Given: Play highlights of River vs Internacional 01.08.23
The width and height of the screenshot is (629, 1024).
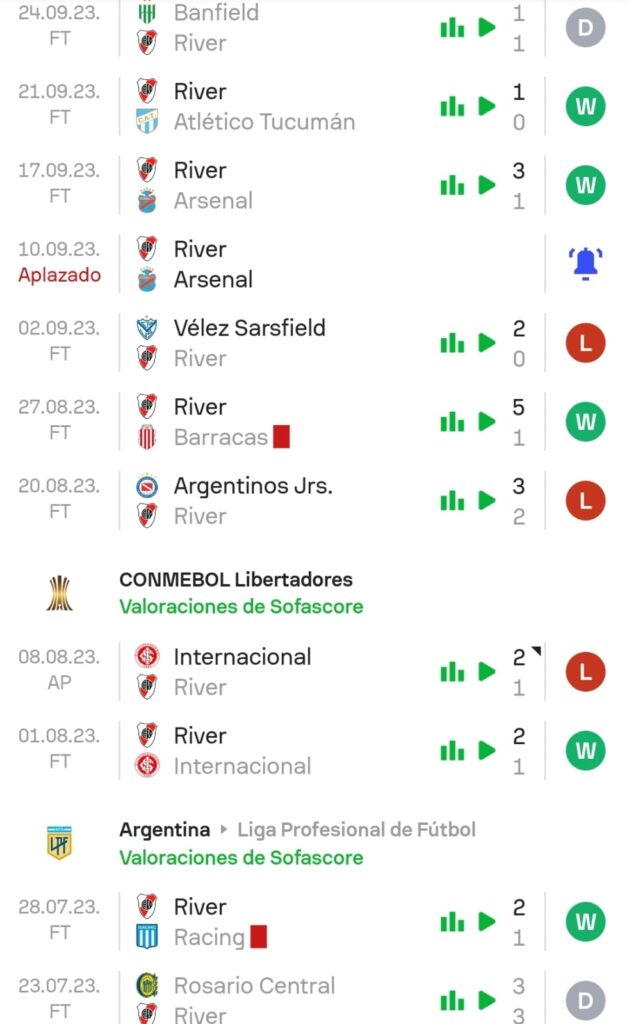Looking at the screenshot, I should point(487,751).
